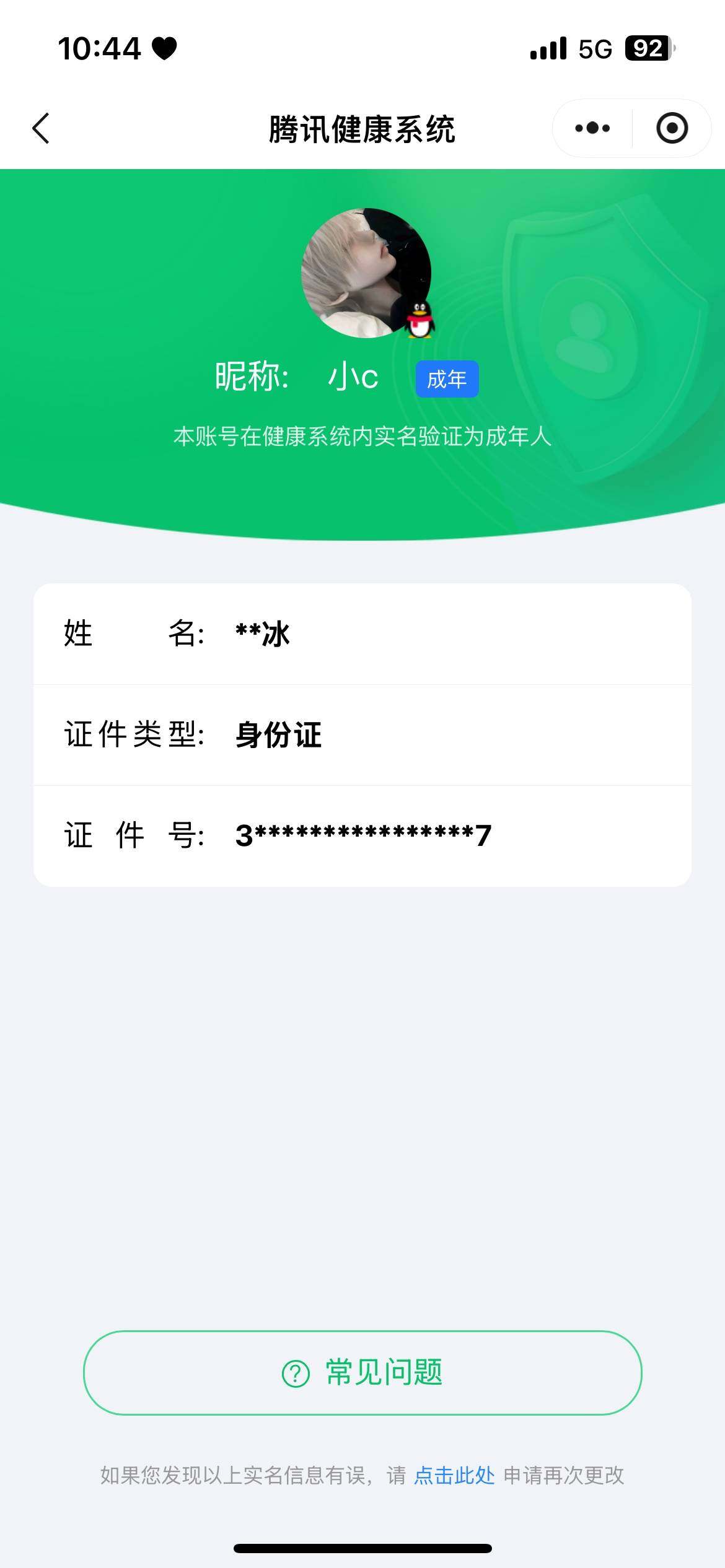Tap the signal strength bars
Image resolution: width=725 pixels, height=1568 pixels.
548,49
